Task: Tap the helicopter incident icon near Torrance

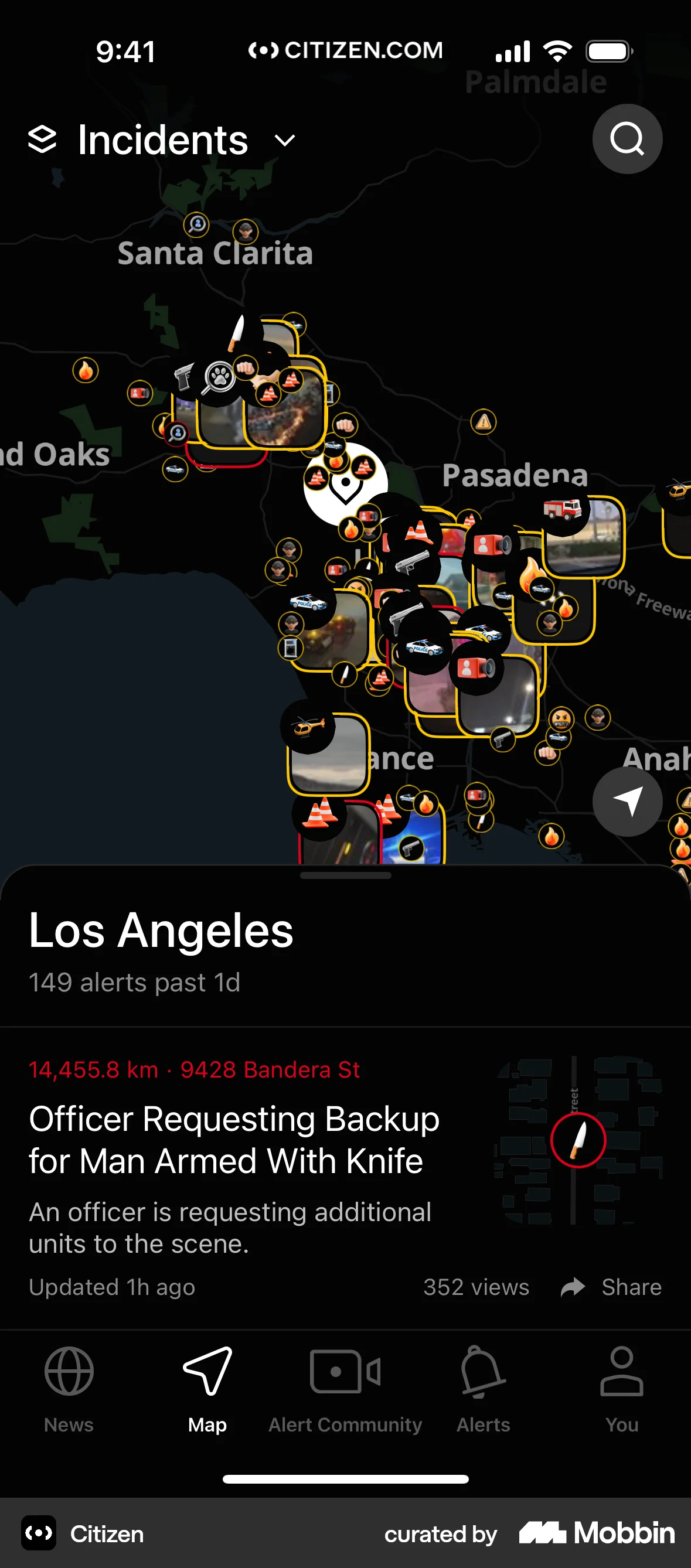Action: click(x=309, y=727)
